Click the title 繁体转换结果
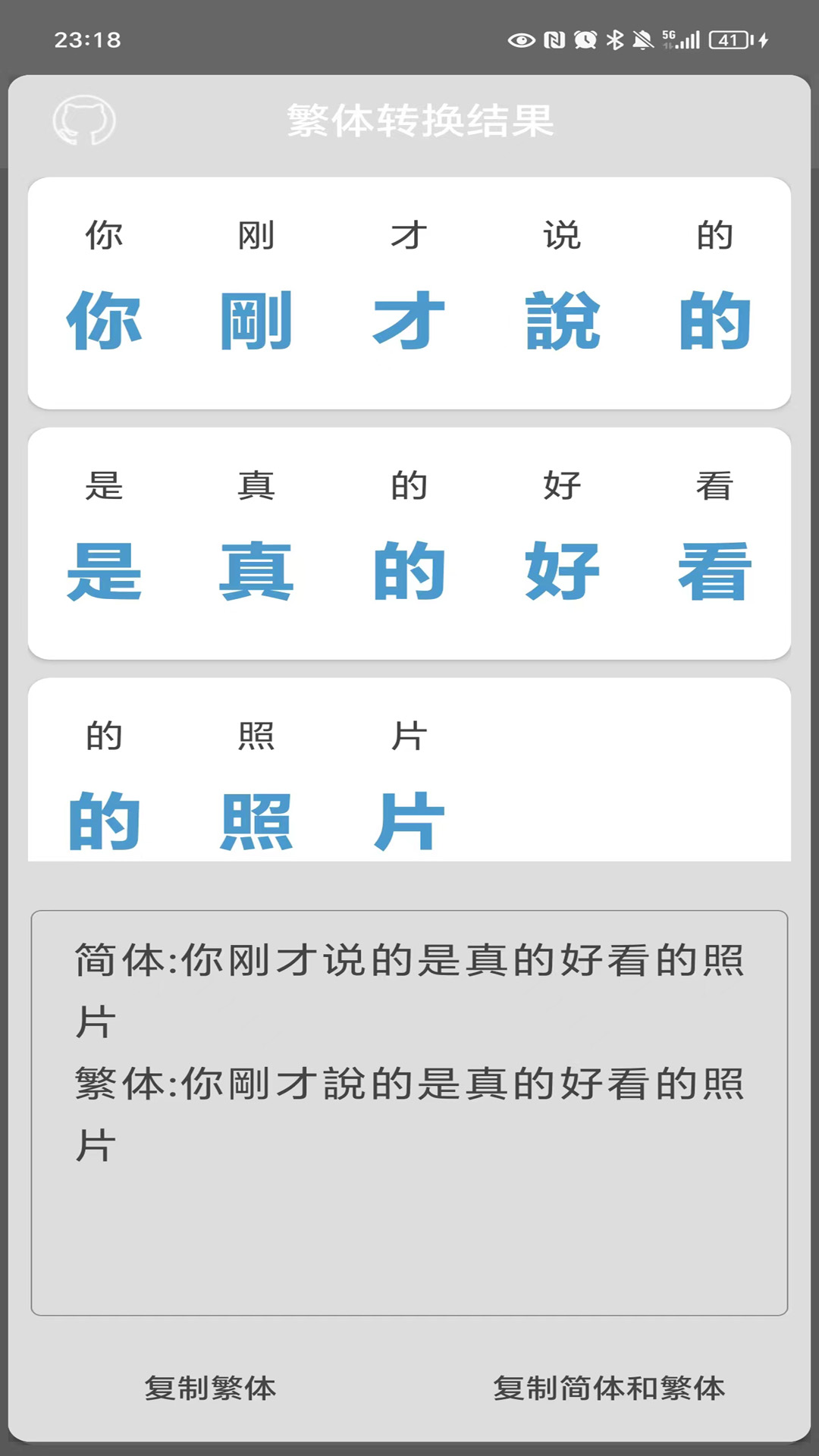Screen dimensions: 819x1456 (x=421, y=120)
